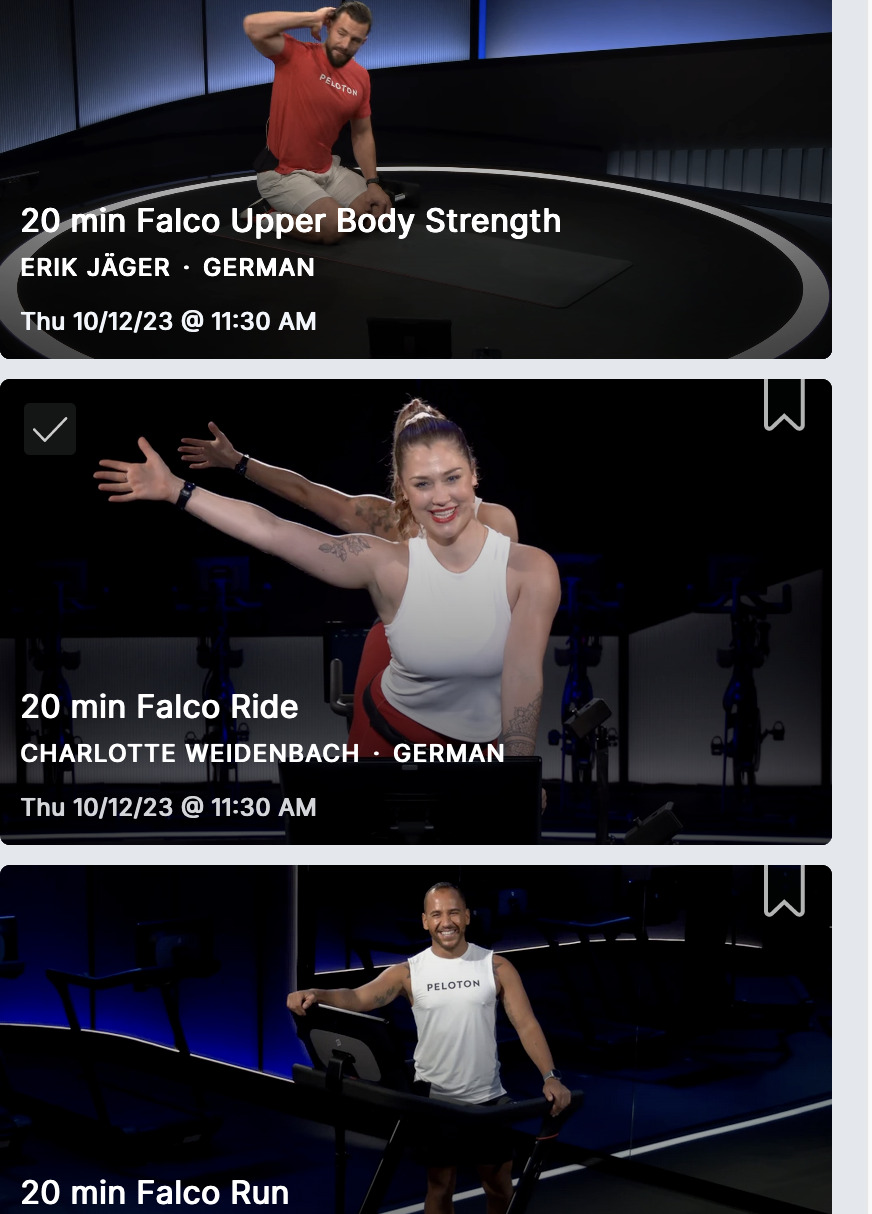The height and width of the screenshot is (1214, 872).
Task: Open the 20 min Falco Run class
Action: tap(155, 1192)
